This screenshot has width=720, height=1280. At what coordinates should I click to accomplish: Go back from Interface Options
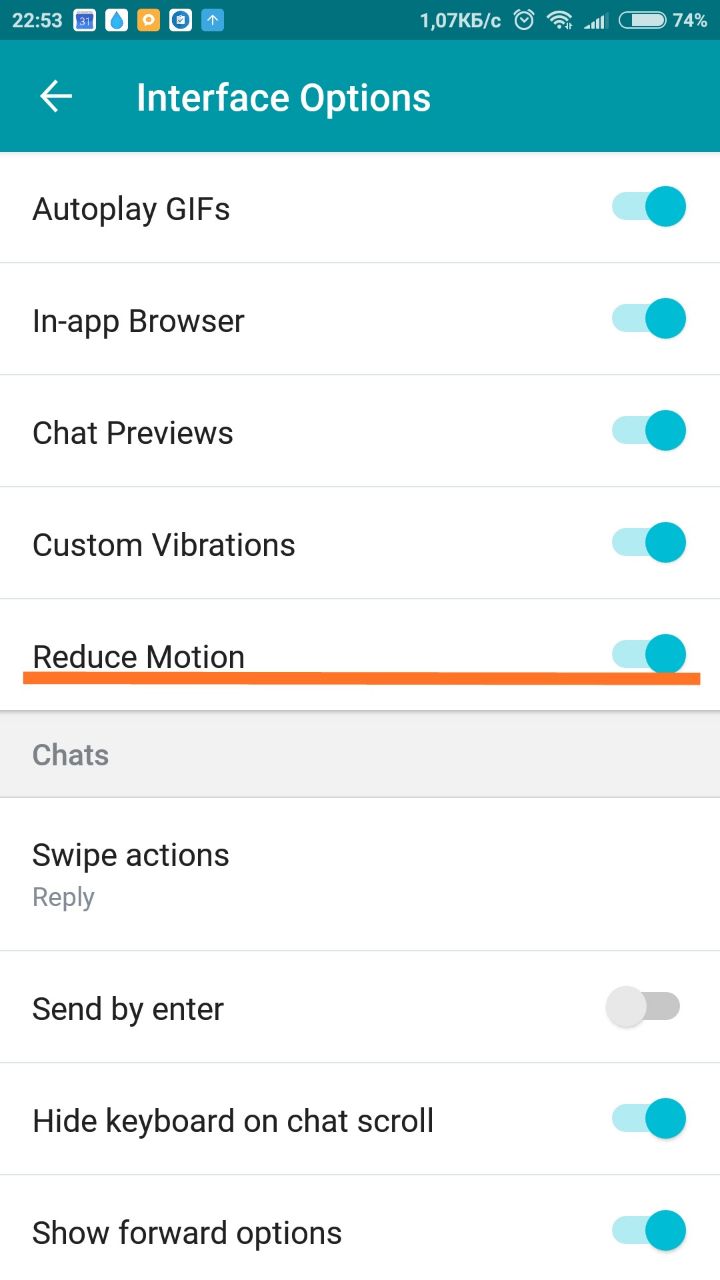pos(56,97)
